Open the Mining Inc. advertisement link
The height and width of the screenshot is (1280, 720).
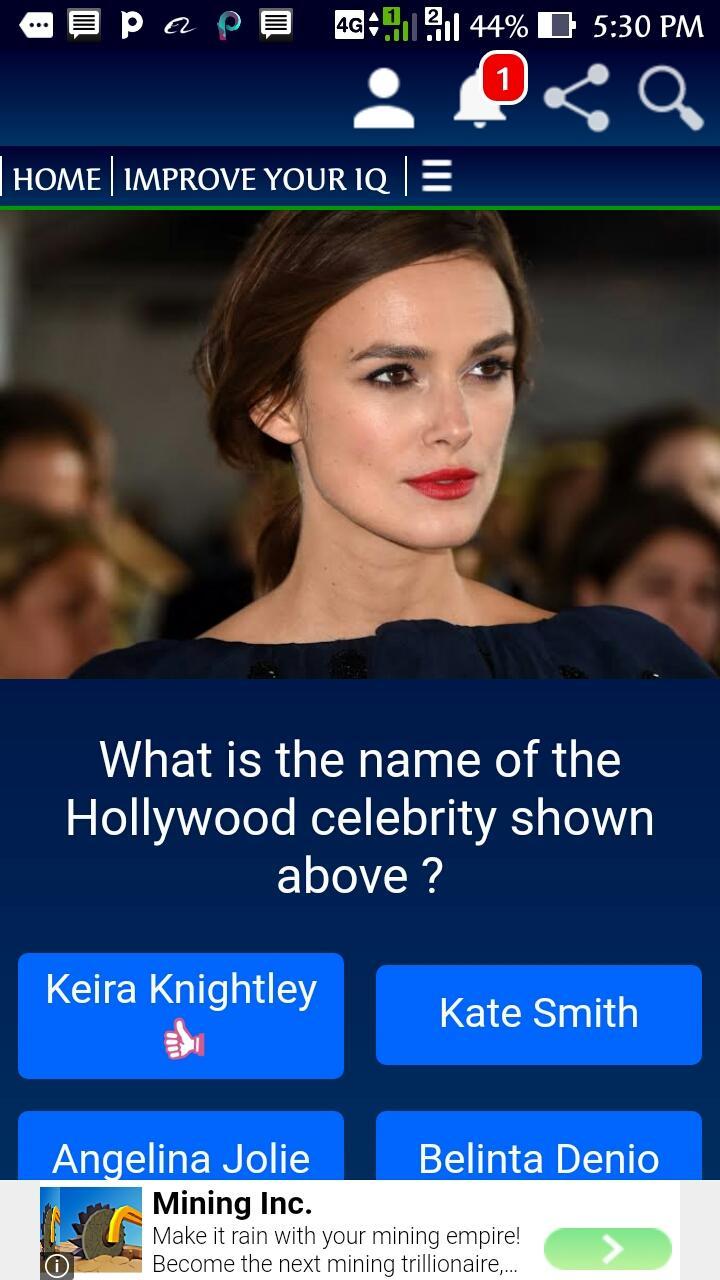click(x=232, y=1204)
